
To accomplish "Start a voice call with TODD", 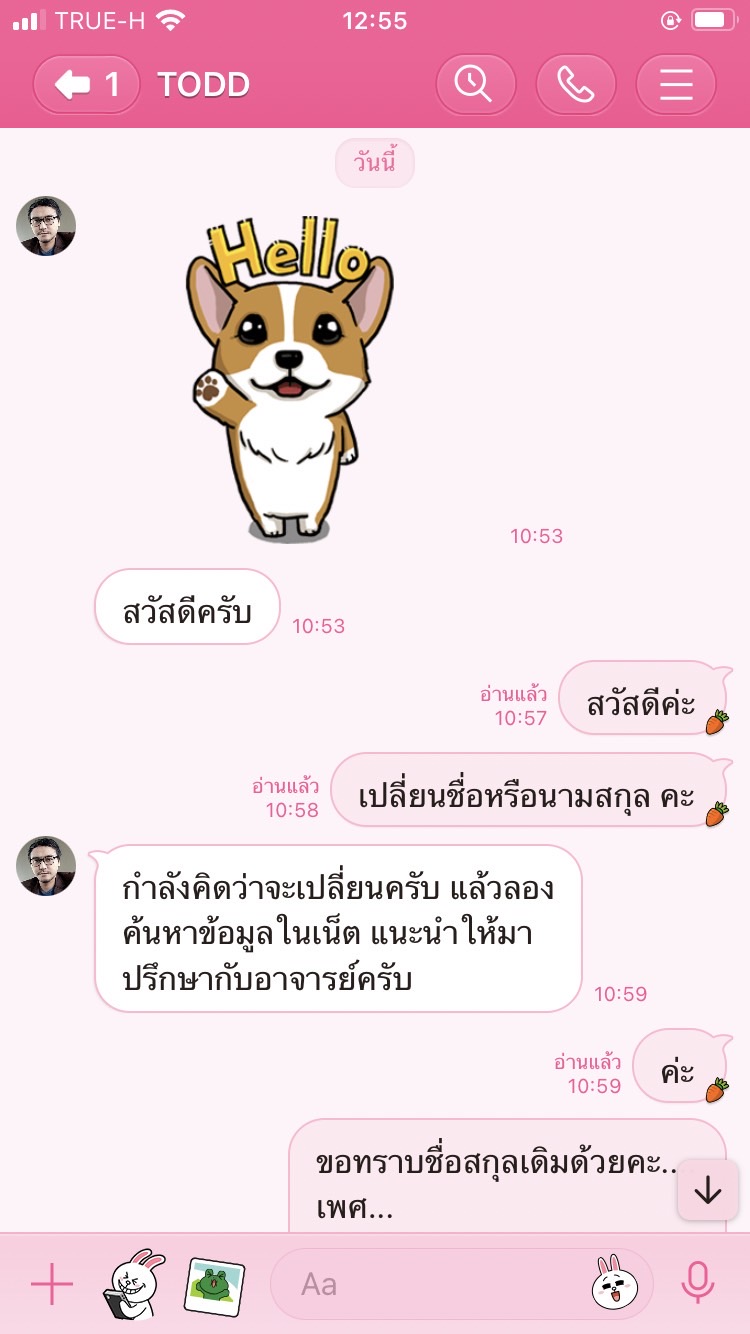I will (575, 85).
